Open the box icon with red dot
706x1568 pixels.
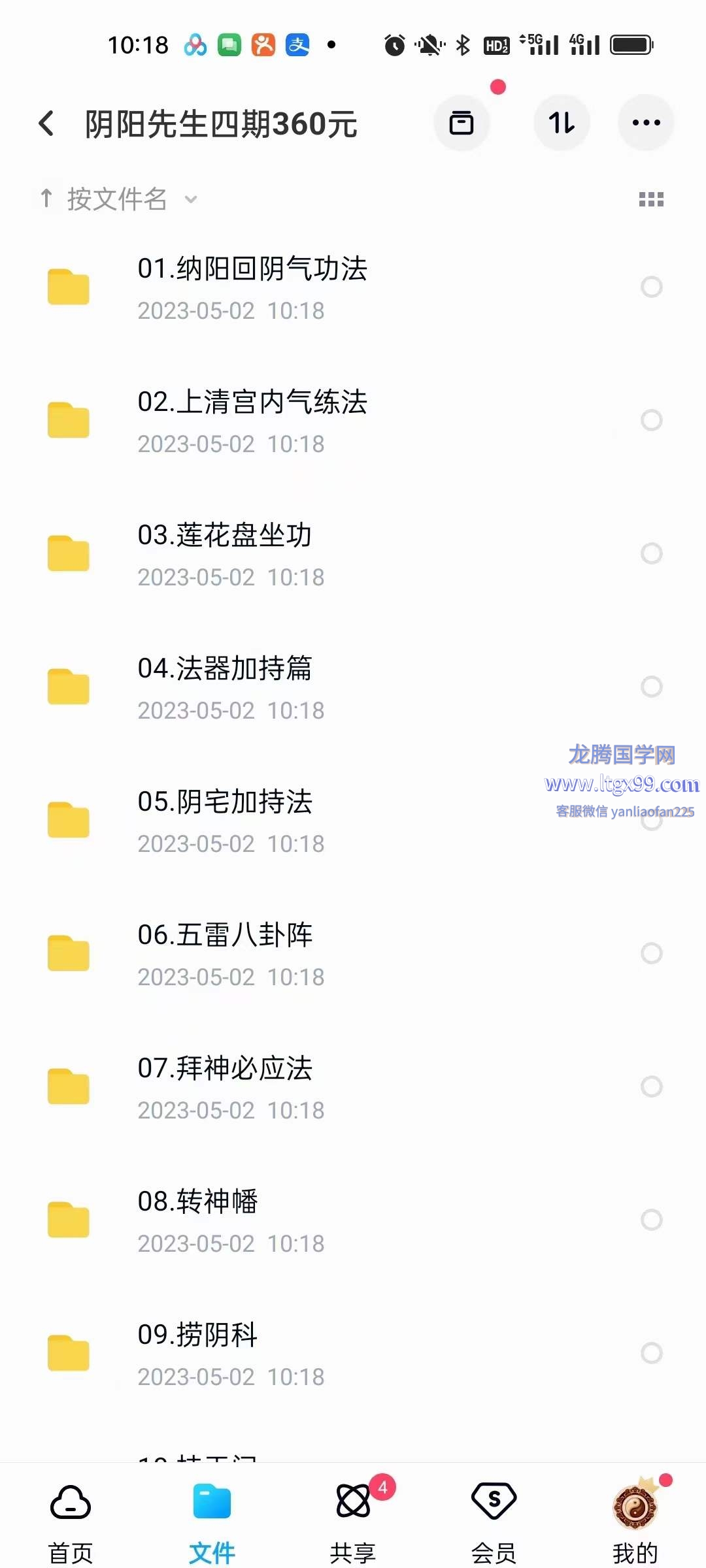coord(462,123)
